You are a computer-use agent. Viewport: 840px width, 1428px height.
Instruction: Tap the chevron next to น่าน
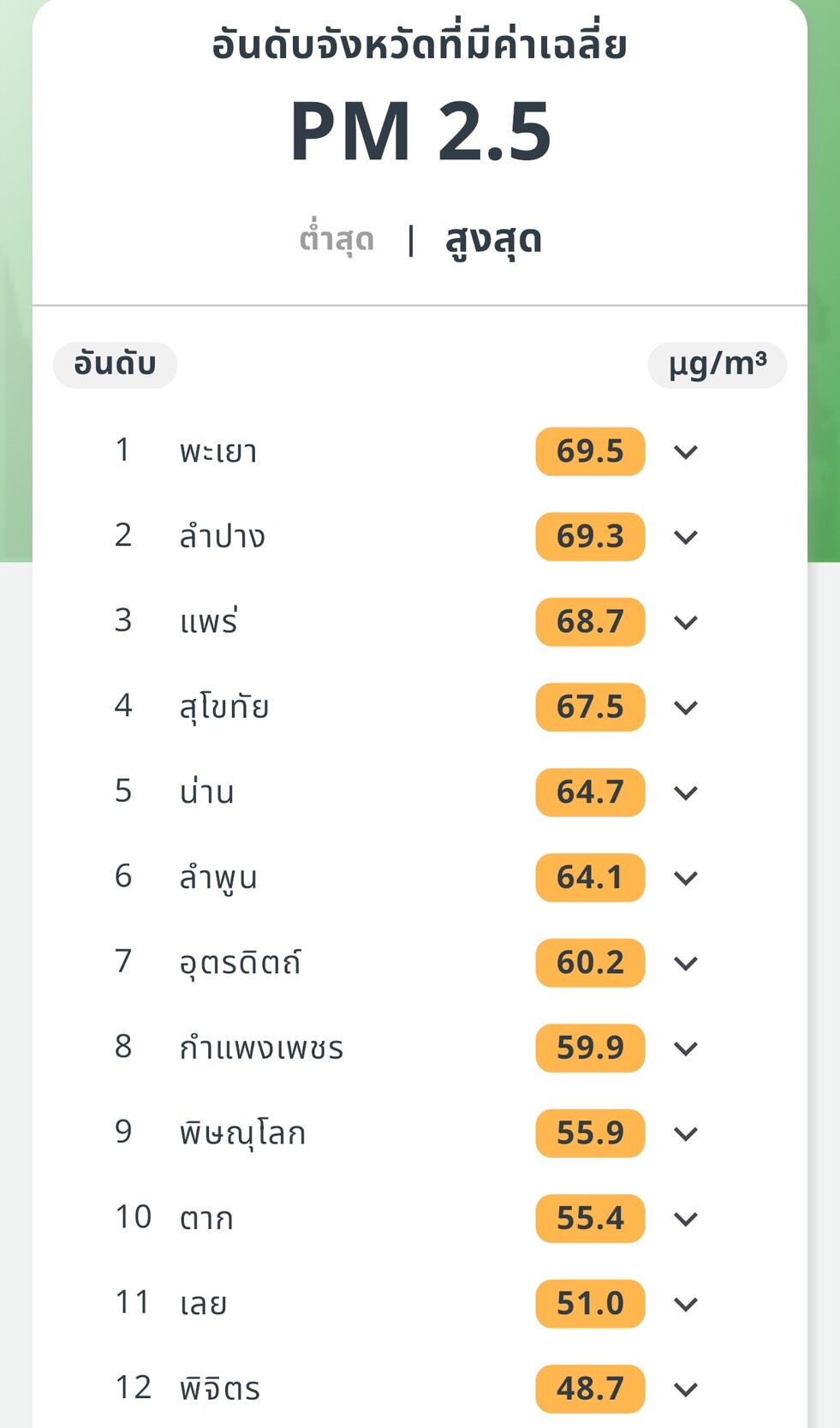pos(686,792)
